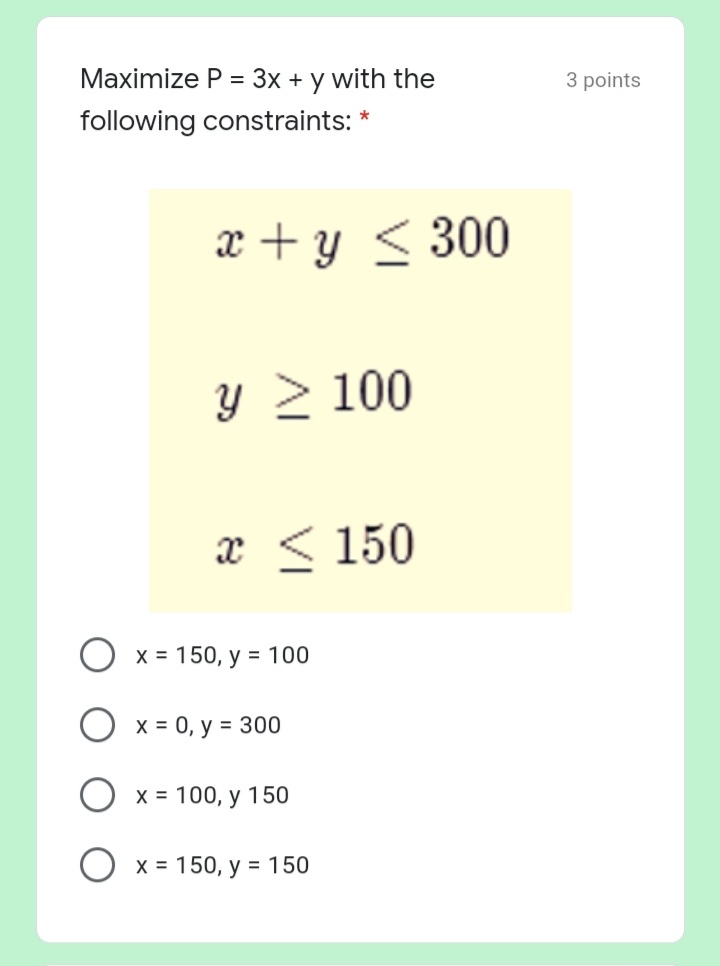Image resolution: width=720 pixels, height=966 pixels.
Task: Click the constraint line y ≥ 100
Action: click(x=315, y=392)
